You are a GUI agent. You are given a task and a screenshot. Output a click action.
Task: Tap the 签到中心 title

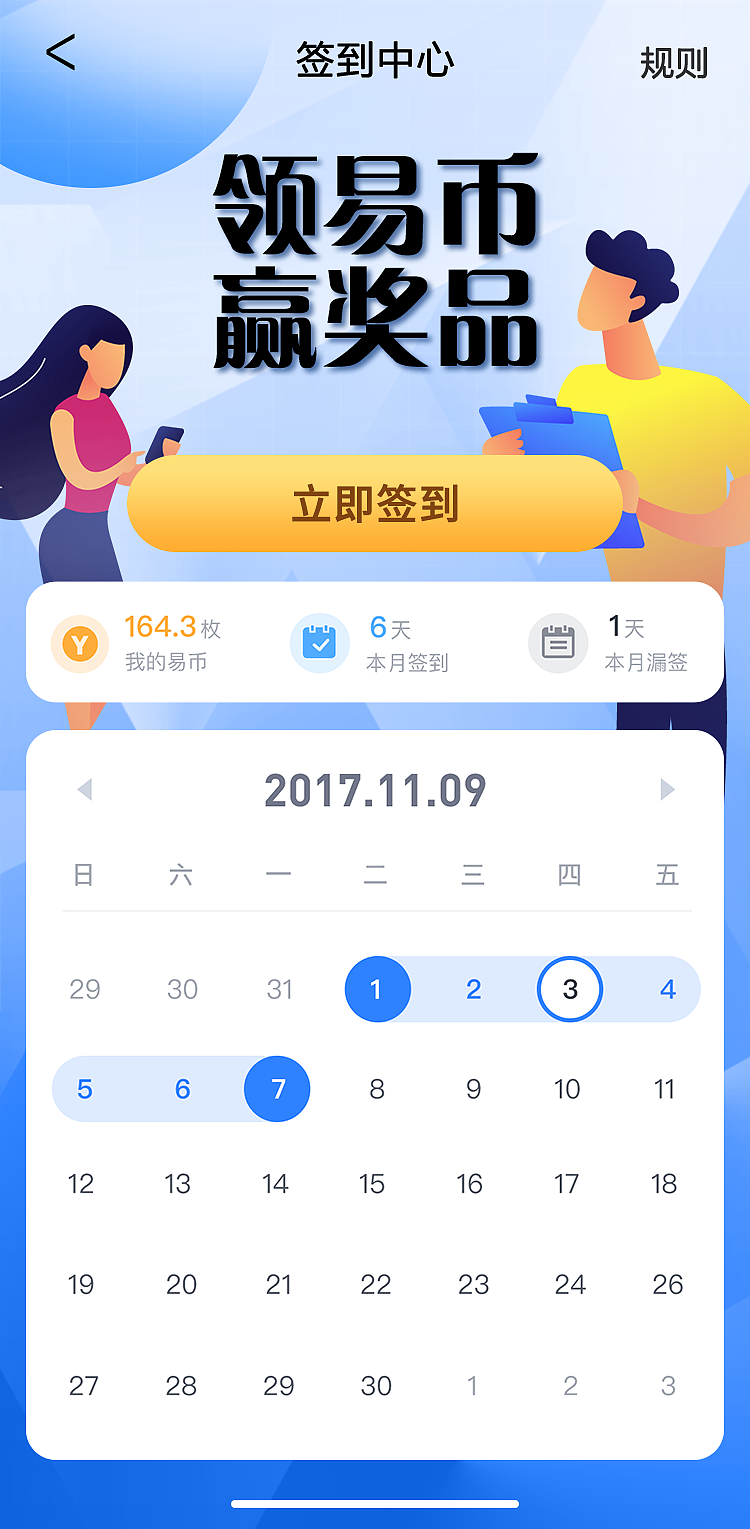pyautogui.click(x=375, y=58)
